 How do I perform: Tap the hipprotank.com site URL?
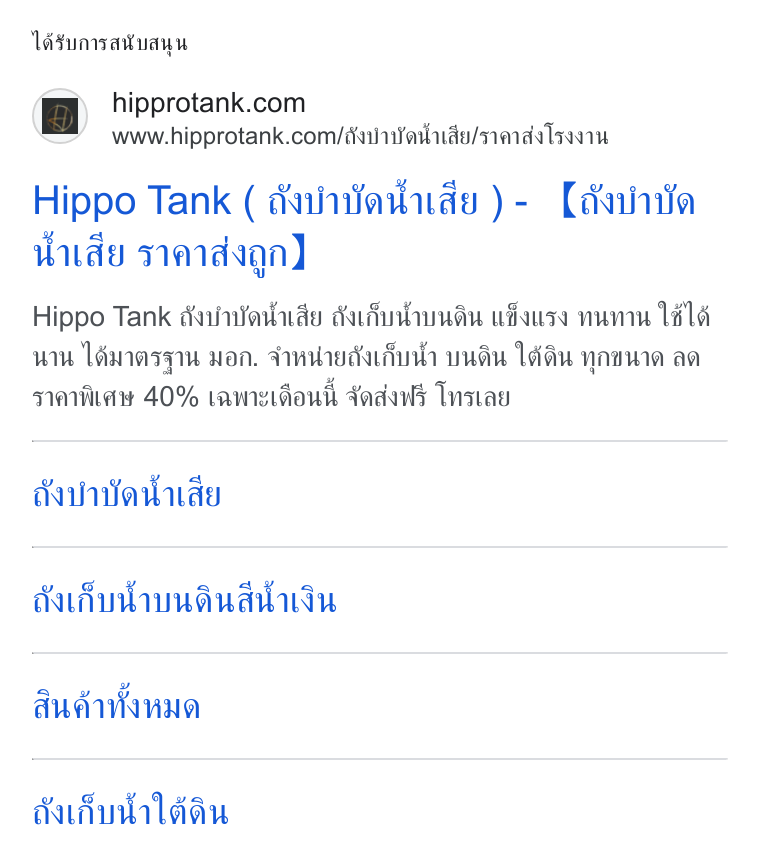pyautogui.click(x=360, y=136)
